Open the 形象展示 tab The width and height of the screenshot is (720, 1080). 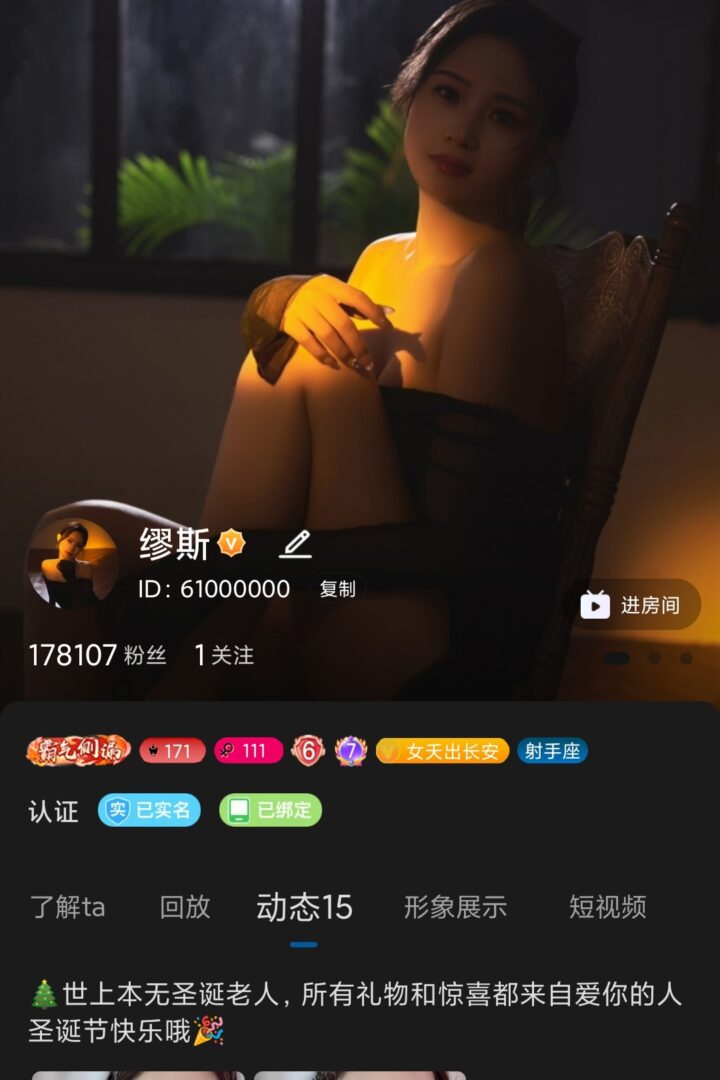[x=455, y=907]
